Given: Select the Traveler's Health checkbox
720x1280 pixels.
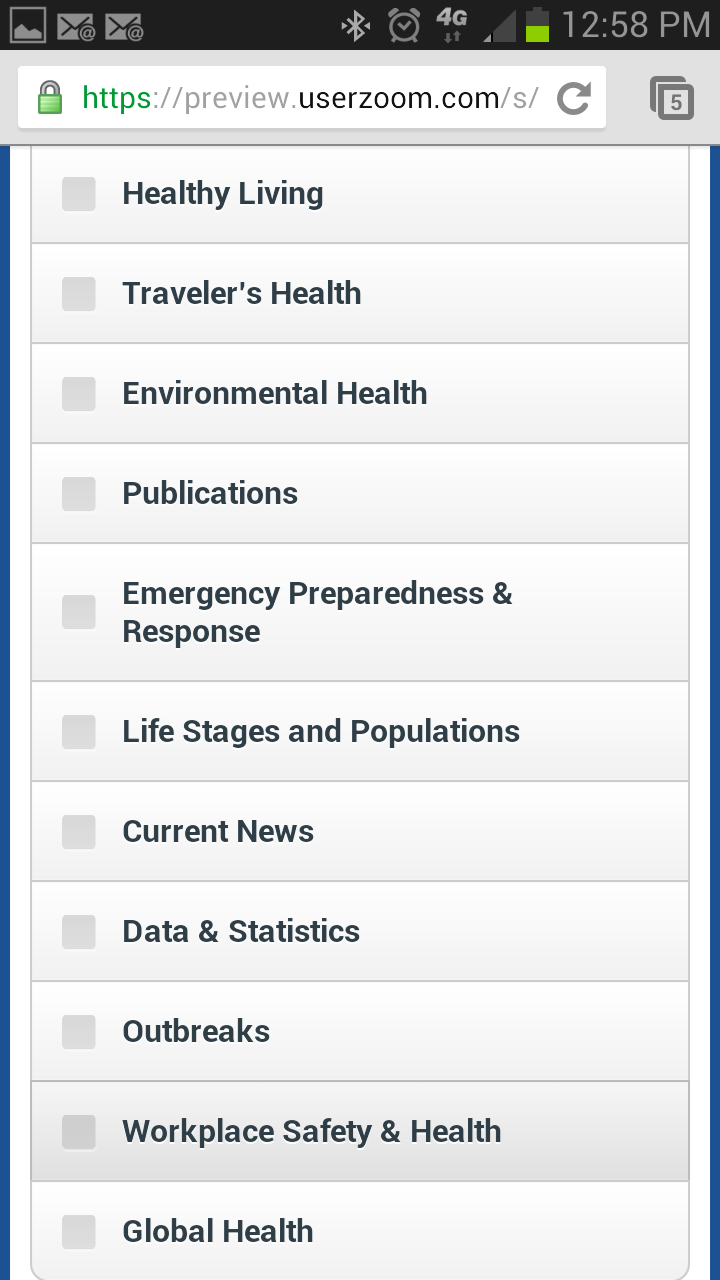Looking at the screenshot, I should click(79, 294).
